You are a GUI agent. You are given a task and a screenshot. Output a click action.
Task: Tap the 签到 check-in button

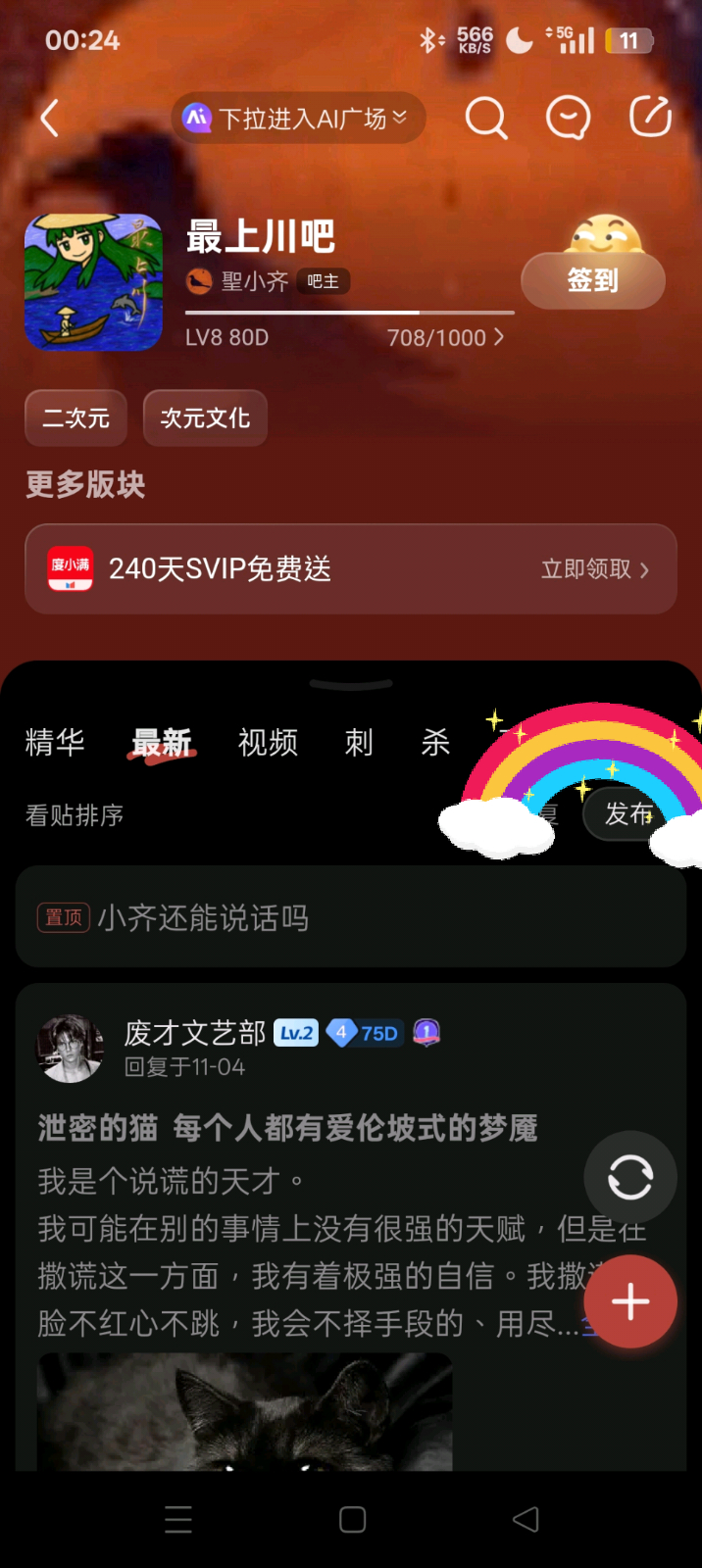point(592,281)
